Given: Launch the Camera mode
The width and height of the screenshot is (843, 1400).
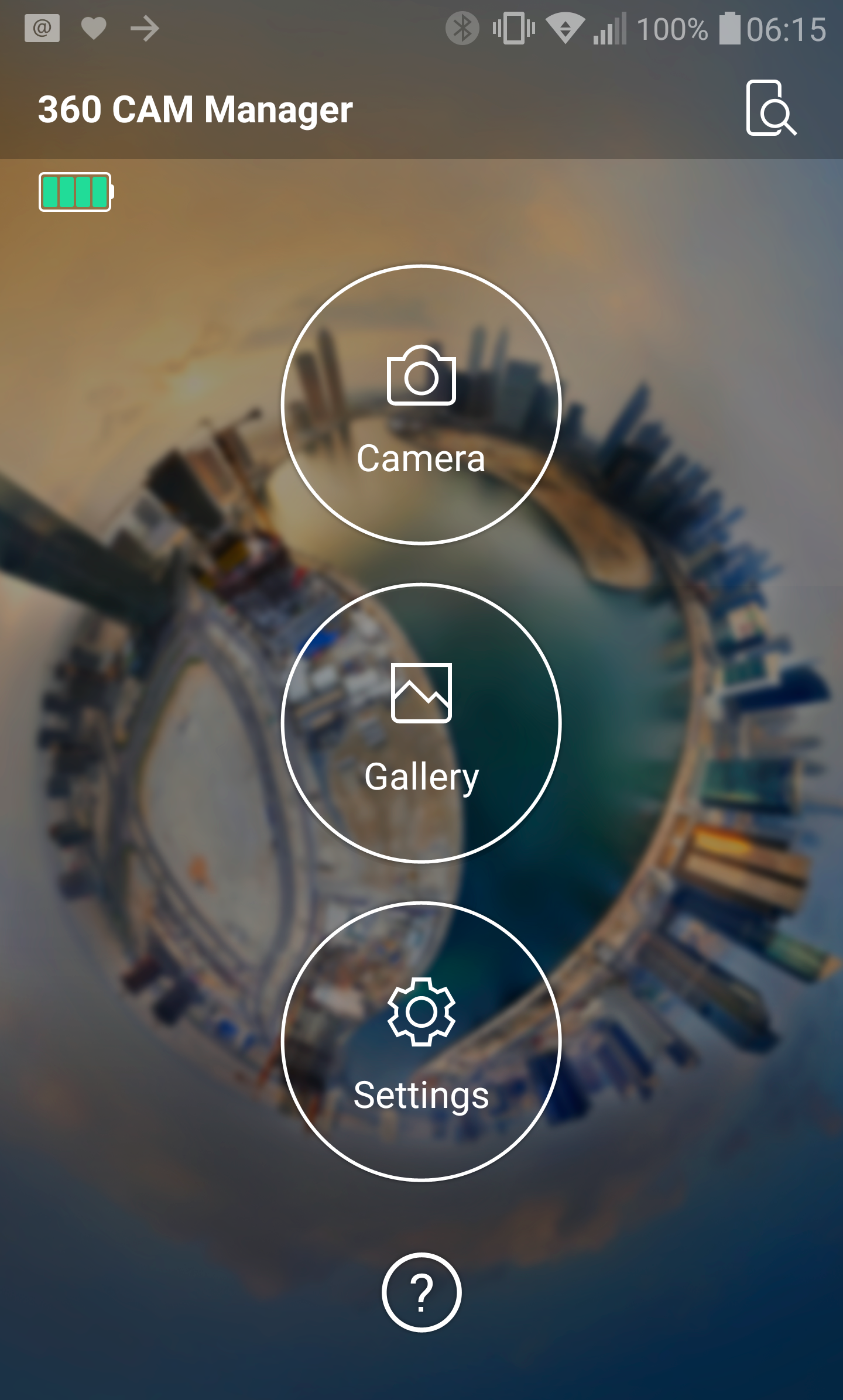Looking at the screenshot, I should coord(421,405).
